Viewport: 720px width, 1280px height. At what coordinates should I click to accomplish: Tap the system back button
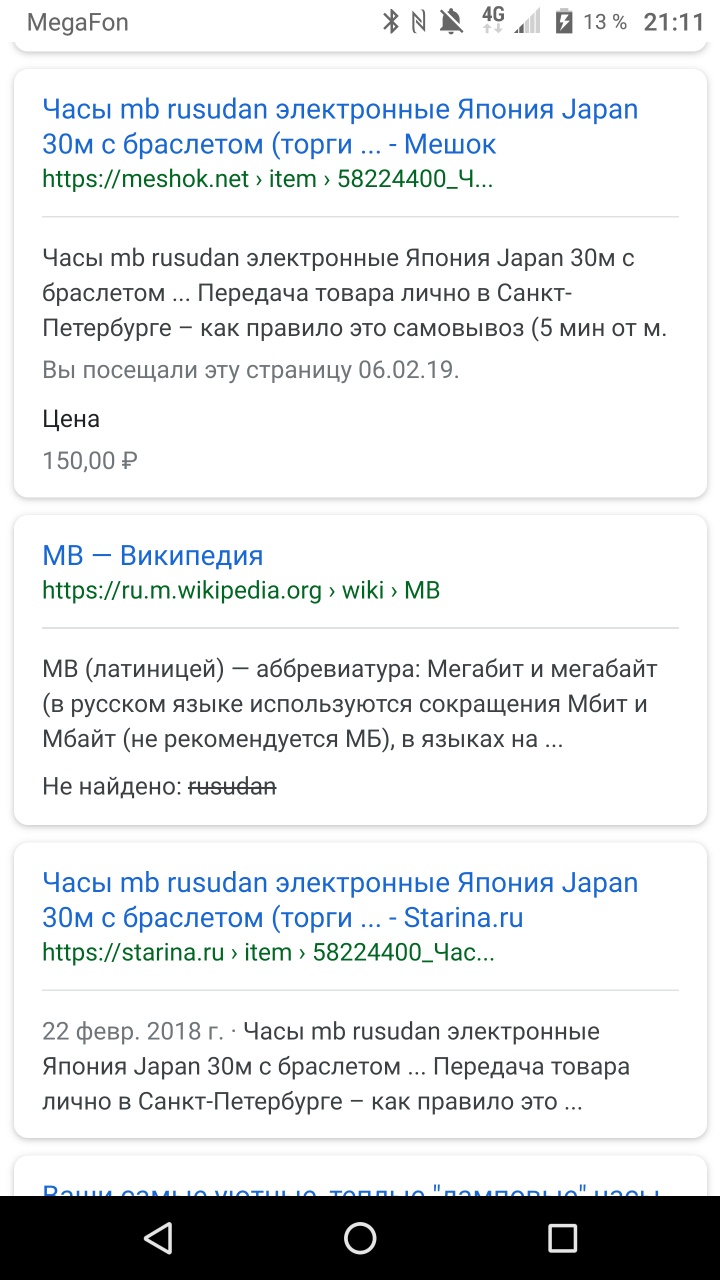click(x=158, y=1238)
